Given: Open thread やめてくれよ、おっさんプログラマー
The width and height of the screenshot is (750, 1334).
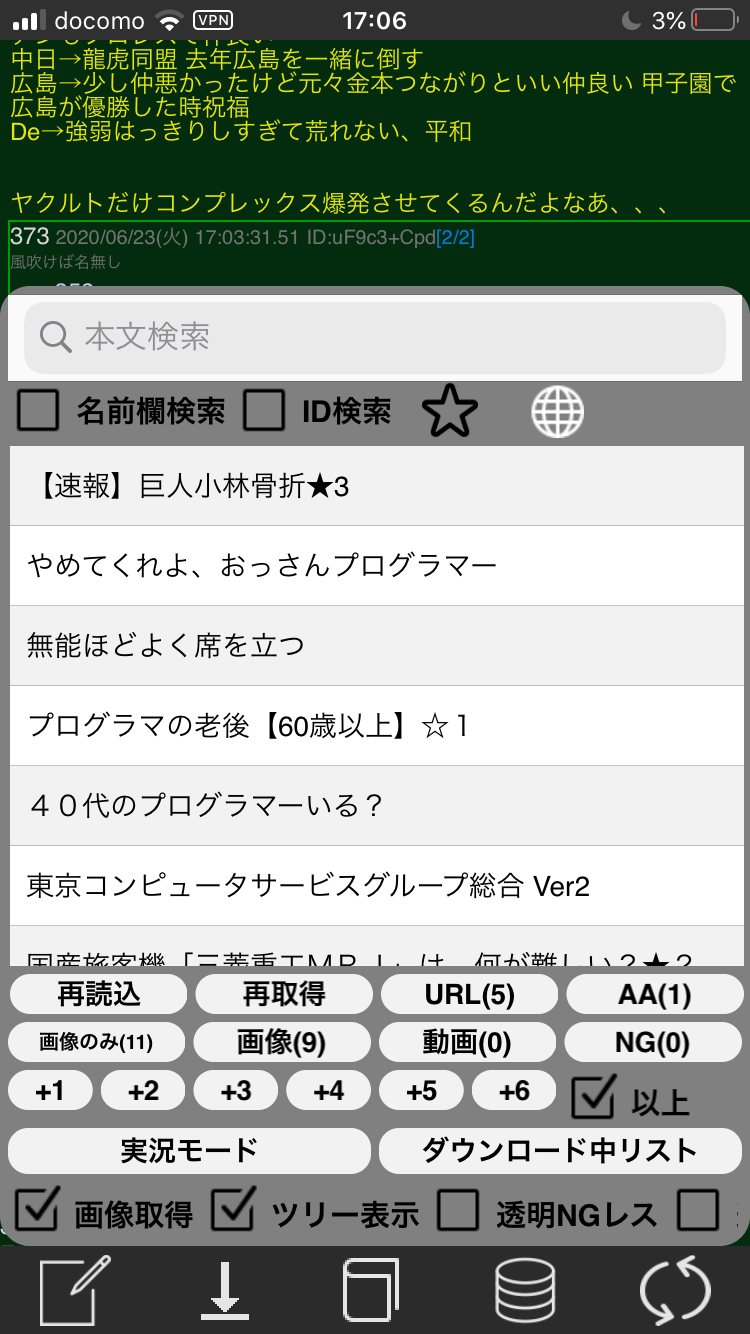Looking at the screenshot, I should [377, 566].
